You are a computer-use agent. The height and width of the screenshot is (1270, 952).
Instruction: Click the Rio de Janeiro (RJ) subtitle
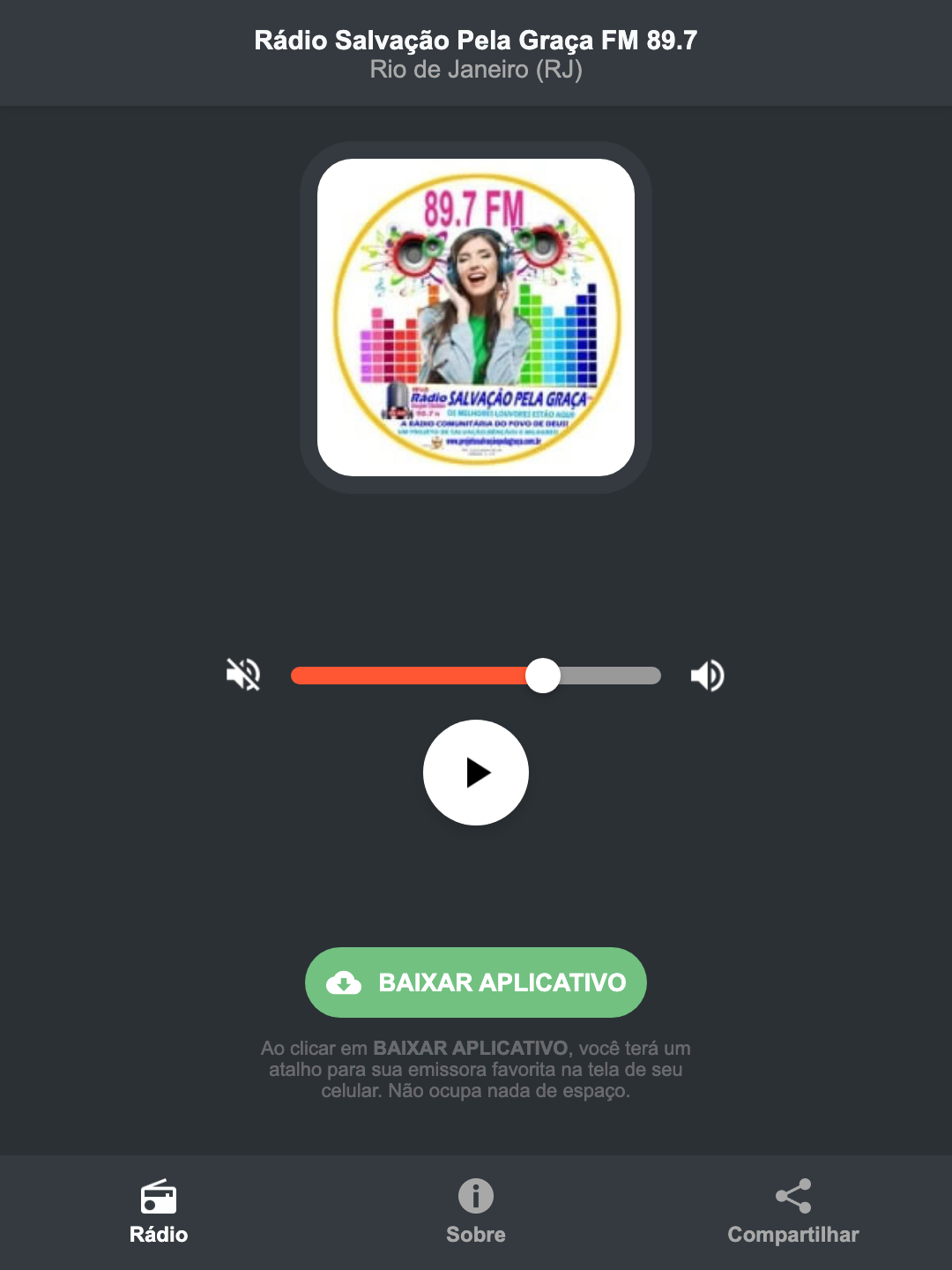click(476, 71)
